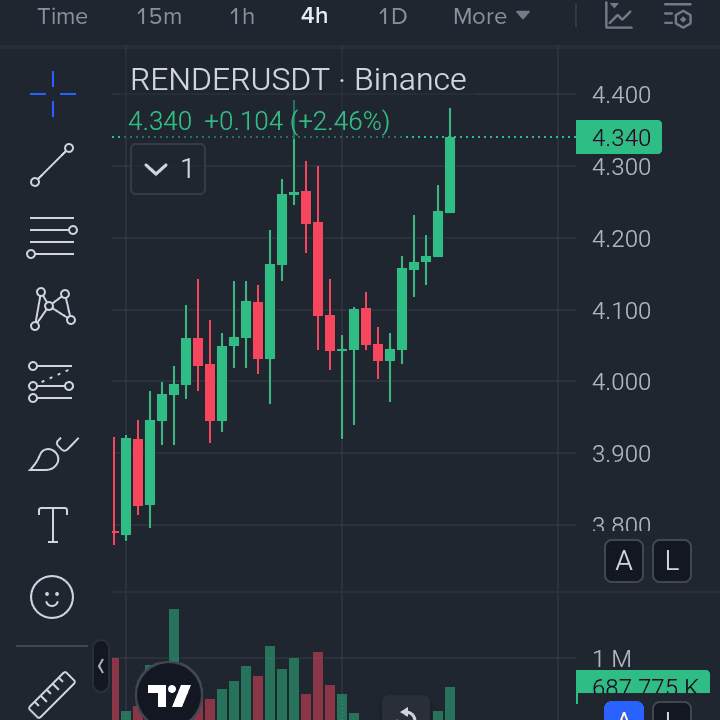Choose the 1D timeframe

coord(393,16)
